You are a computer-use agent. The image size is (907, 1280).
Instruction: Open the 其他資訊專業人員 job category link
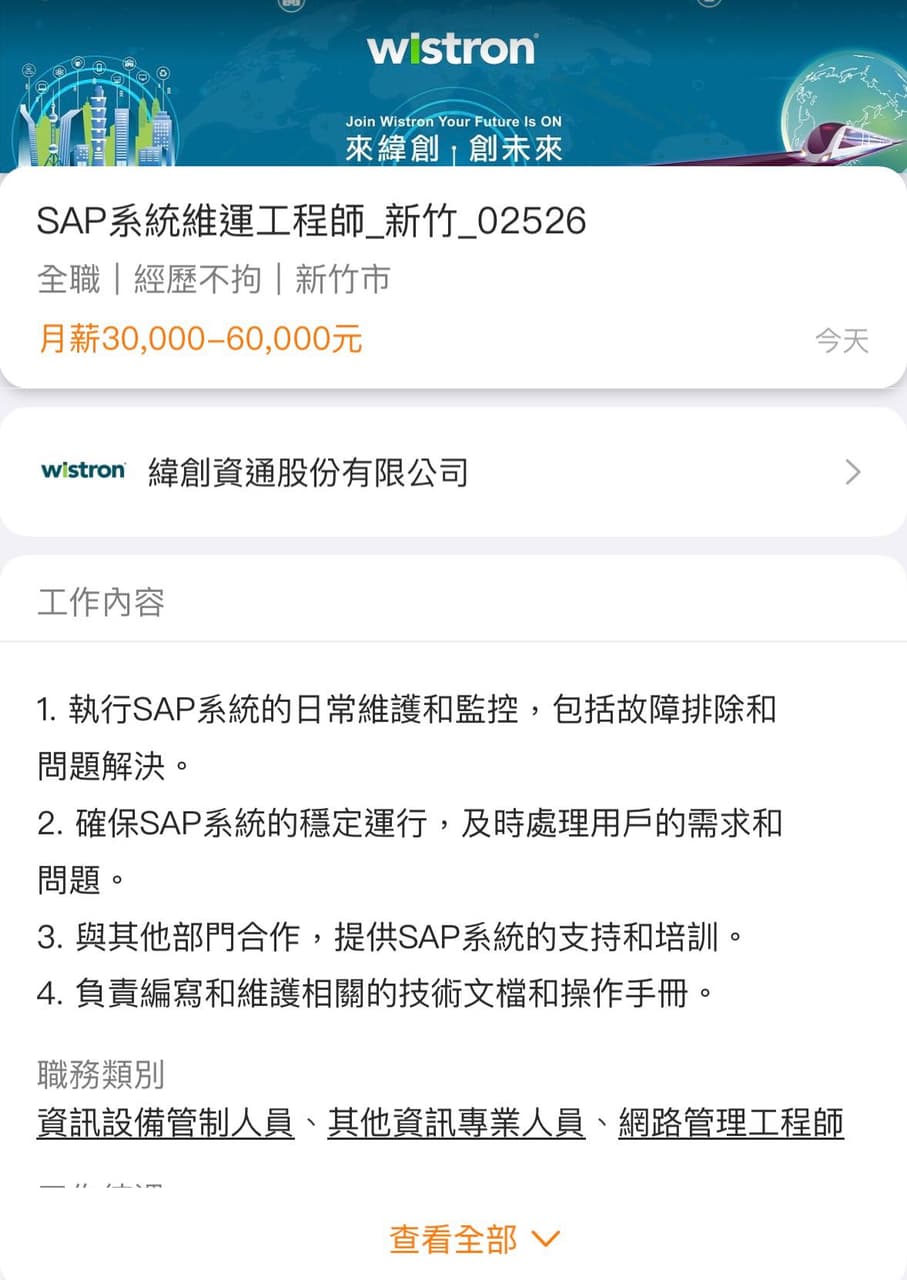pos(456,1123)
